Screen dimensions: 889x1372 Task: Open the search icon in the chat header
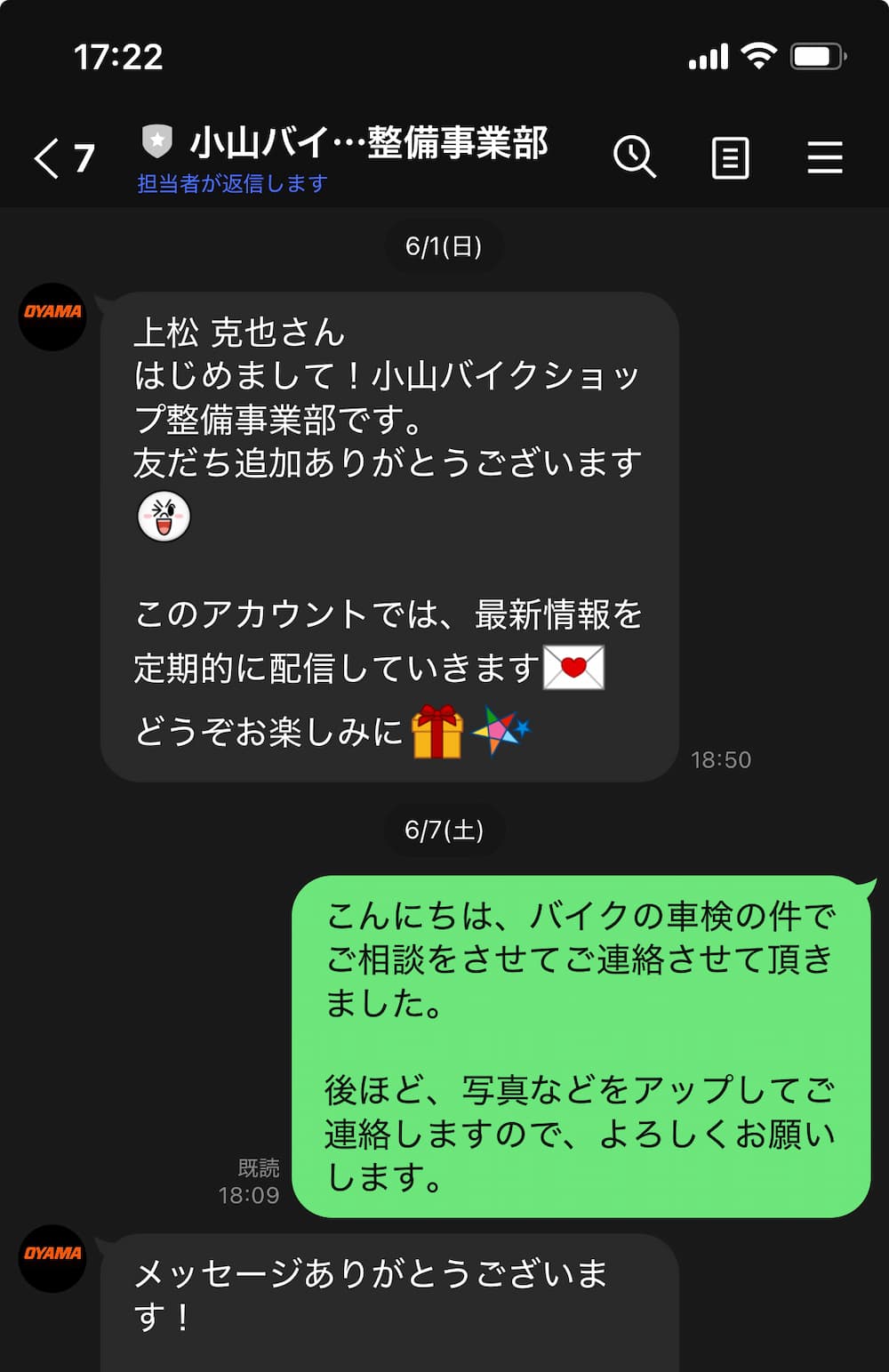point(633,156)
